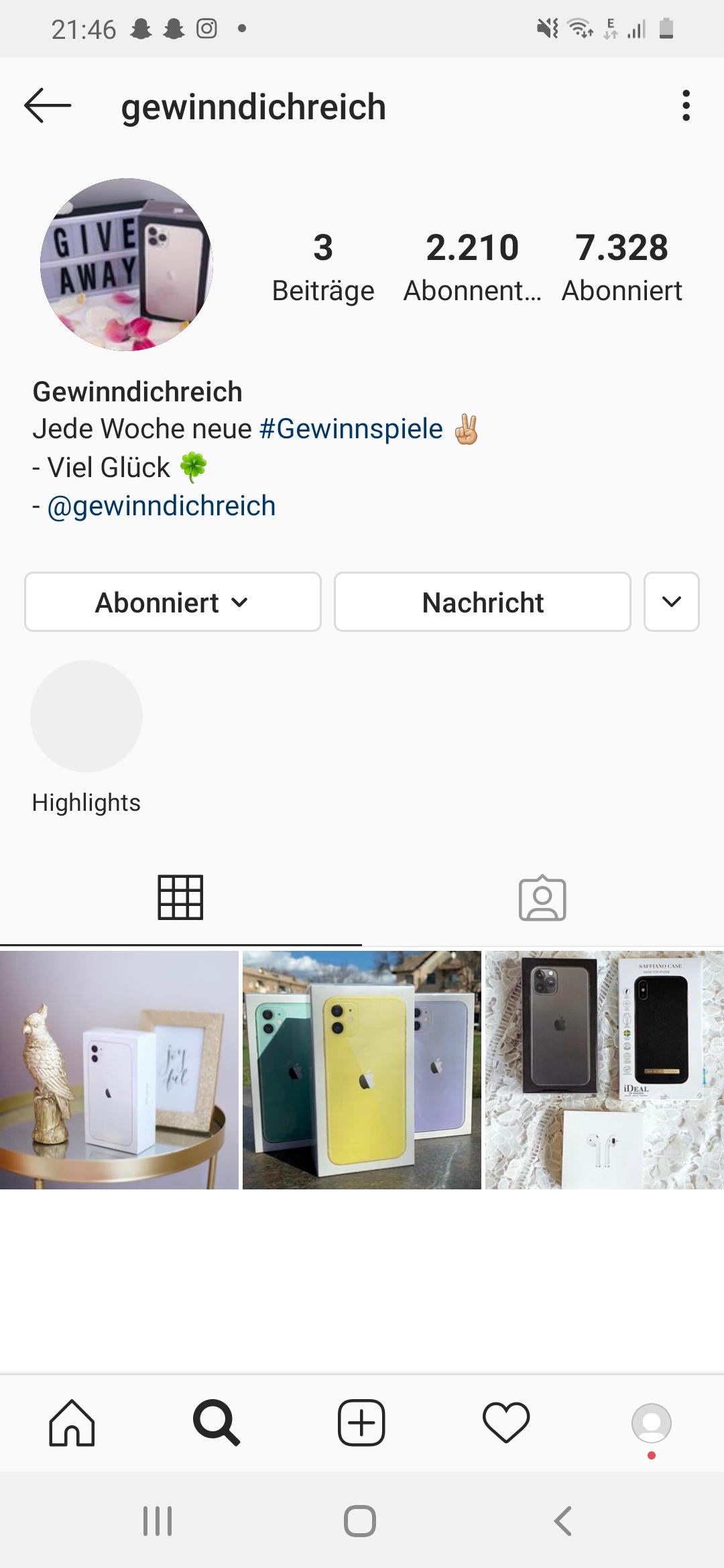Open the activity heart tab
Screen dimensions: 724x1568
click(x=506, y=1422)
